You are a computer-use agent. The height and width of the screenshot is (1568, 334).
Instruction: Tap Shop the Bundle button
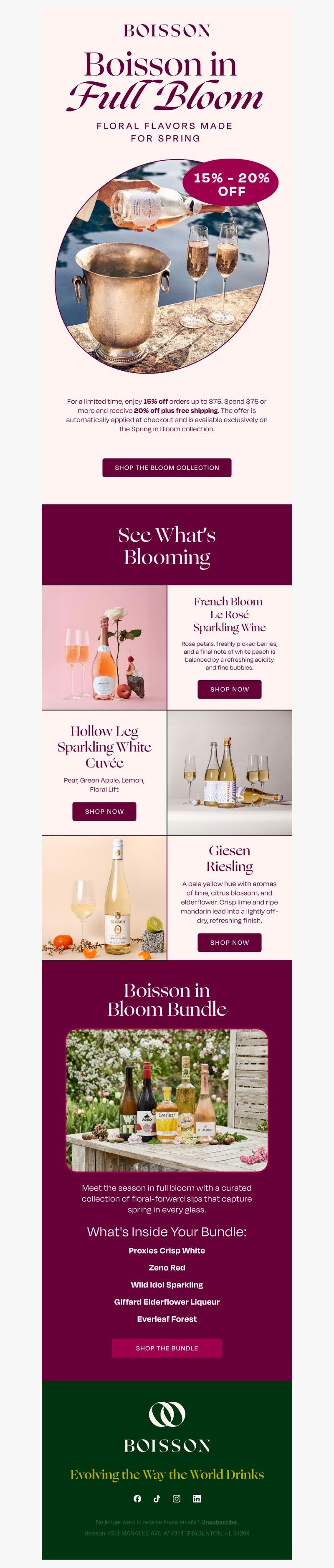167,1348
